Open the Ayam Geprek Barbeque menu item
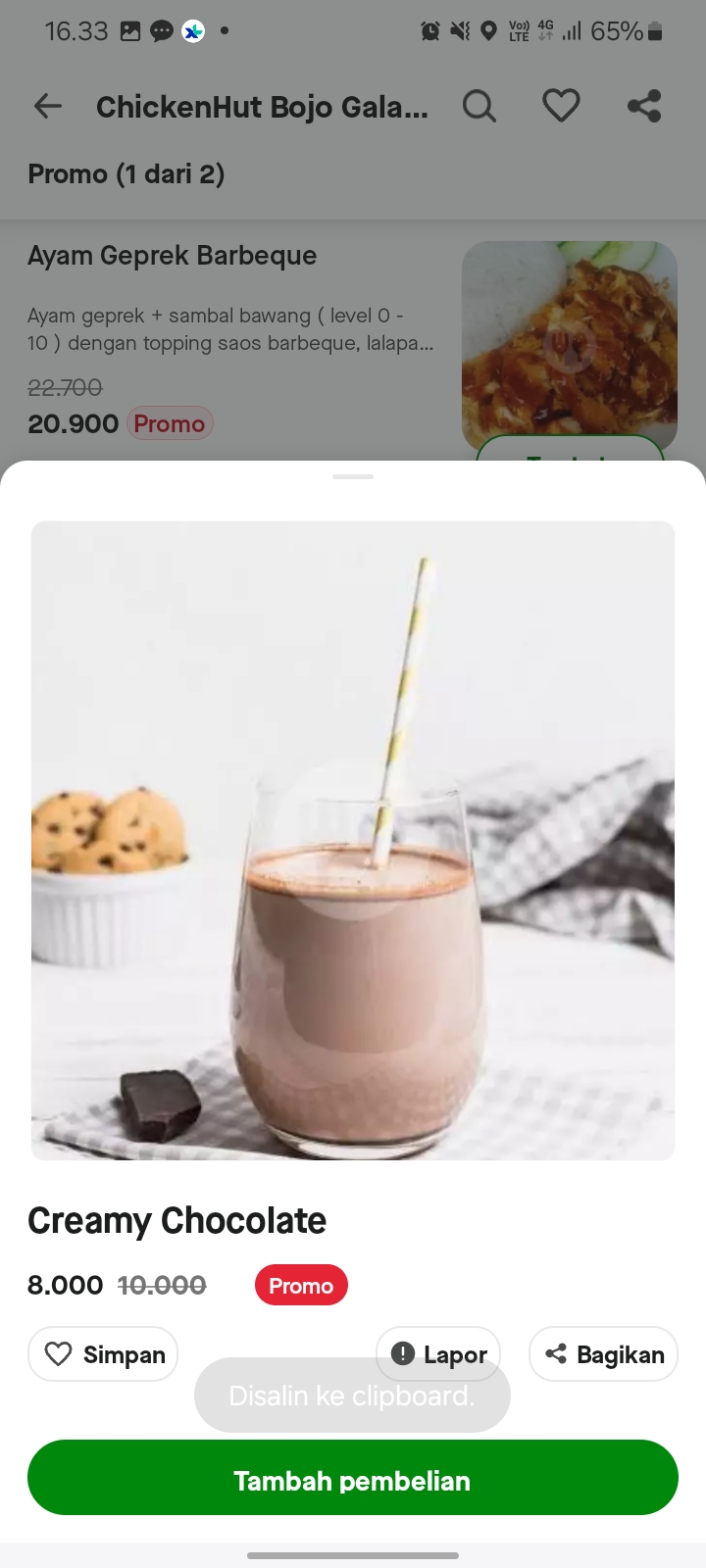The width and height of the screenshot is (706, 1568). 173,255
